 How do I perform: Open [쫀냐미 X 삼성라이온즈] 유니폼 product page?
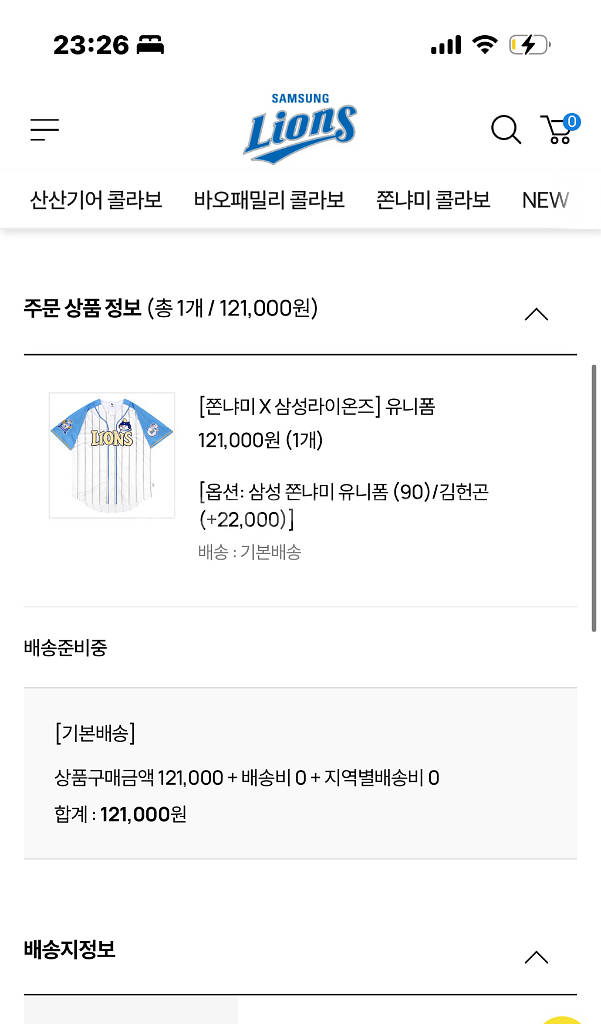tap(317, 406)
